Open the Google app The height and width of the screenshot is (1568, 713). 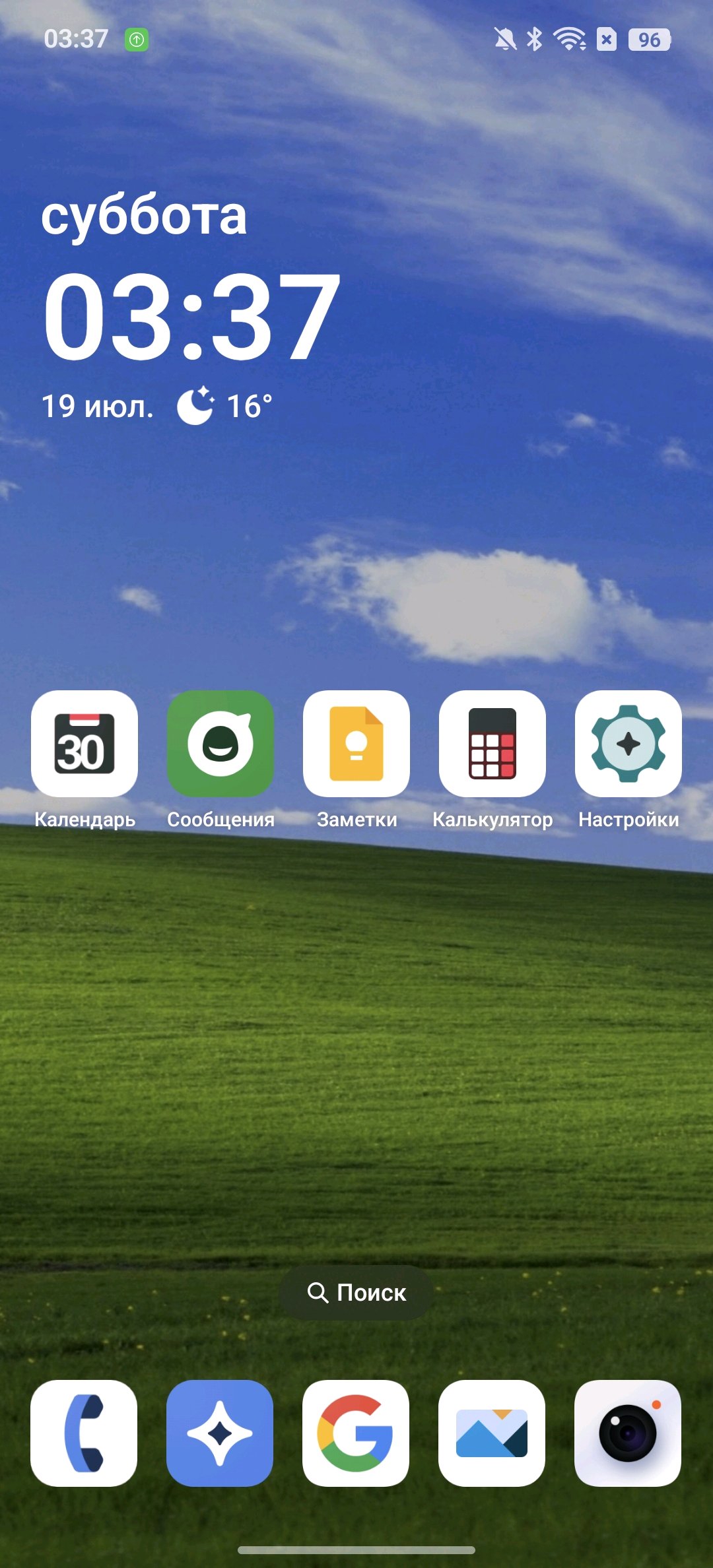(x=356, y=1433)
